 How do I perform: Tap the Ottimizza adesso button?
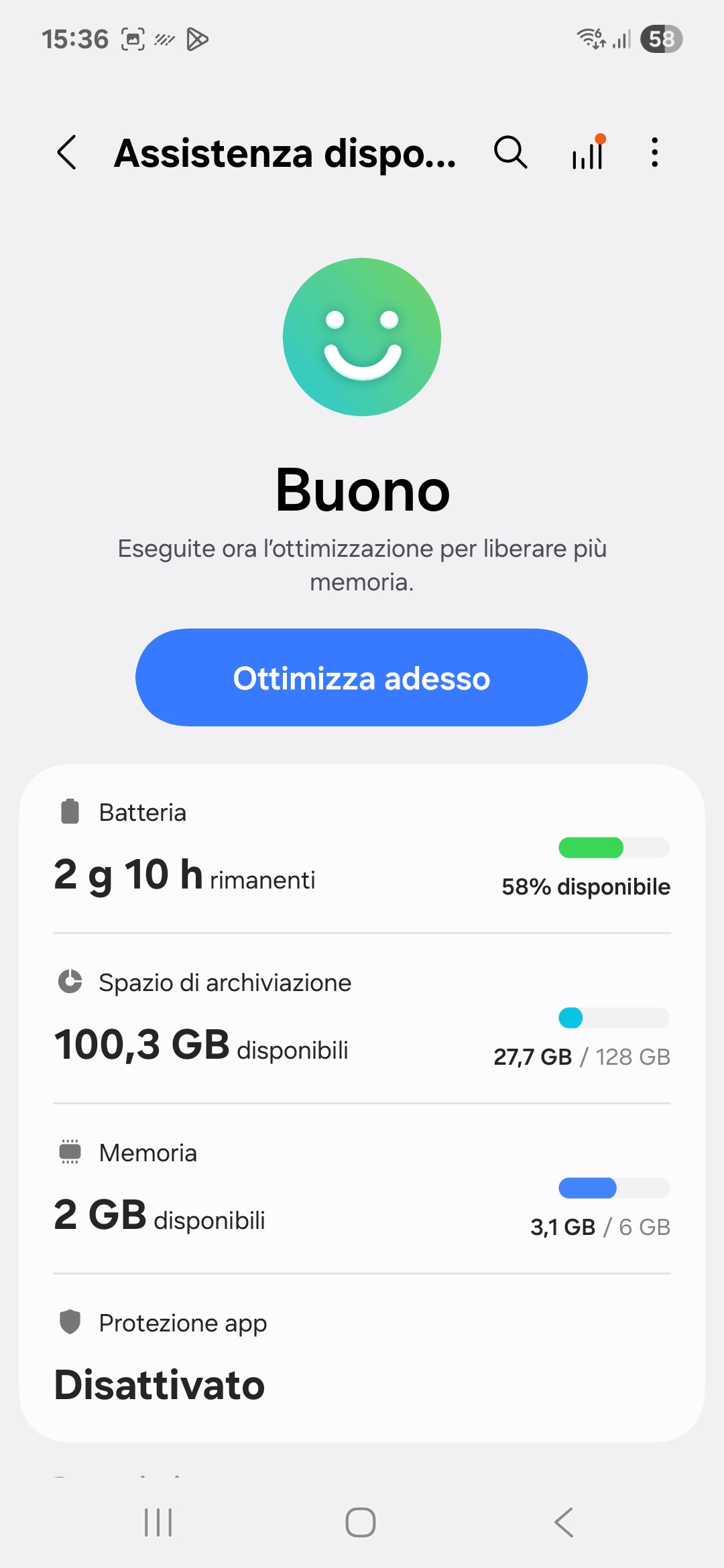point(361,677)
